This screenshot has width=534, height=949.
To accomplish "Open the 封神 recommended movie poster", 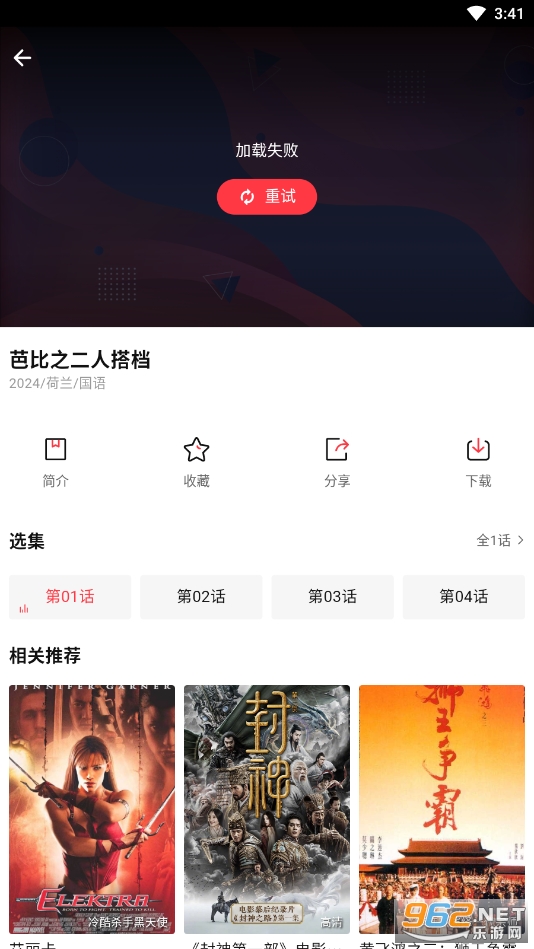I will [267, 809].
